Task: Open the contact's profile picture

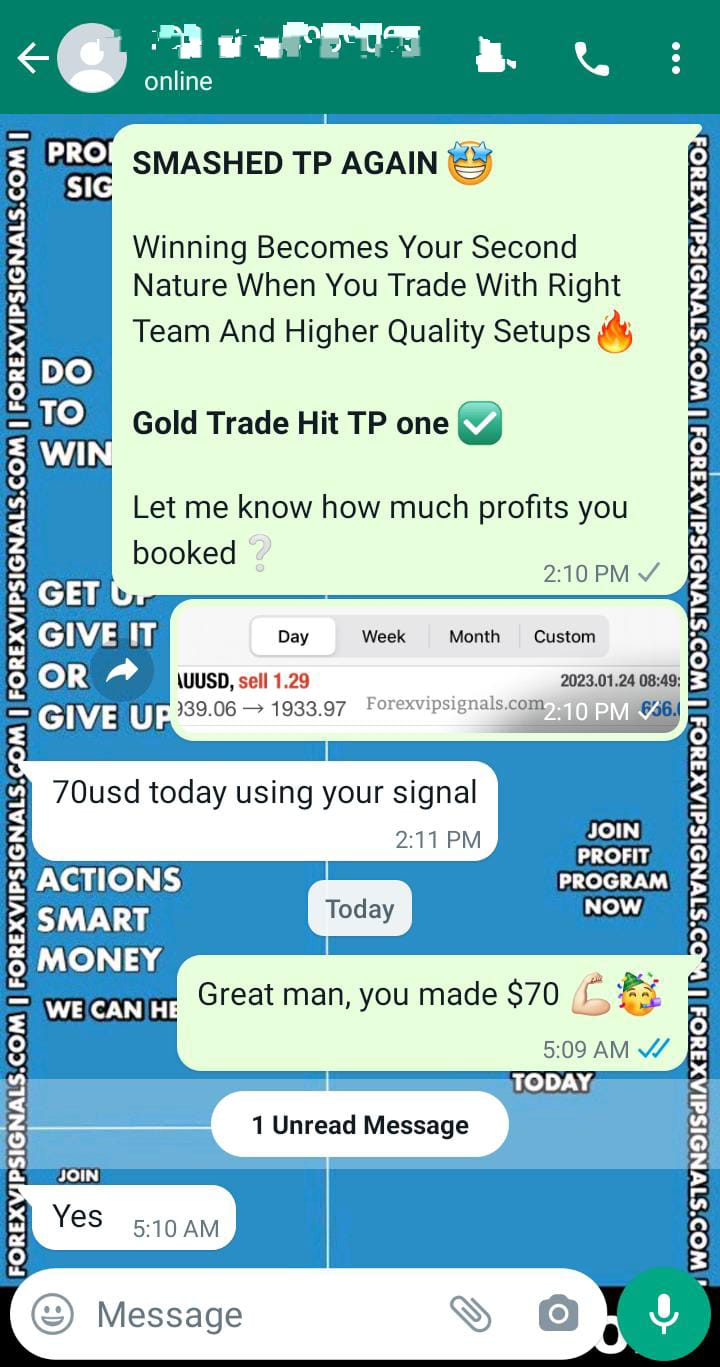Action: coord(92,58)
